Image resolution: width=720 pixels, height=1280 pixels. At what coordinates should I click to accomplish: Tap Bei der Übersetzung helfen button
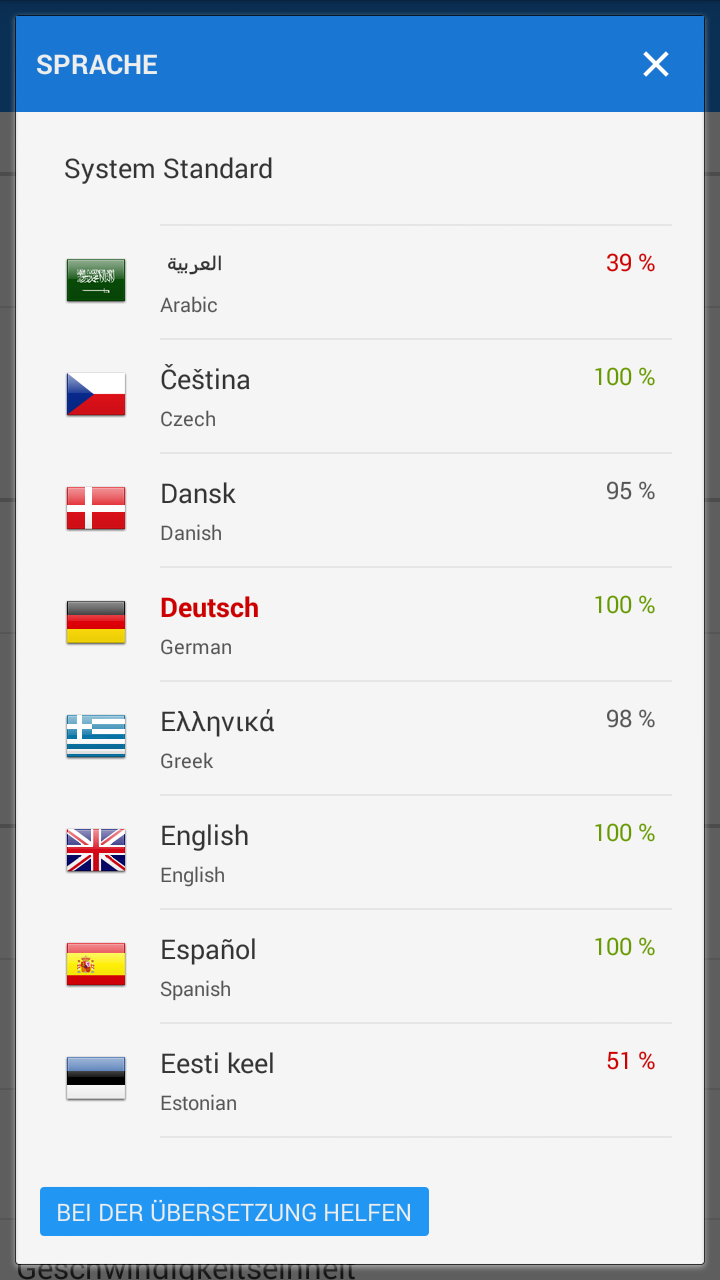(234, 1212)
